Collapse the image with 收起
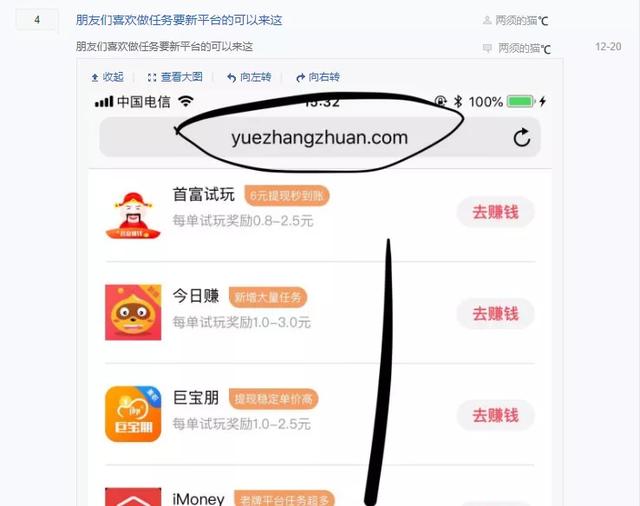This screenshot has height=506, width=640. (x=107, y=77)
